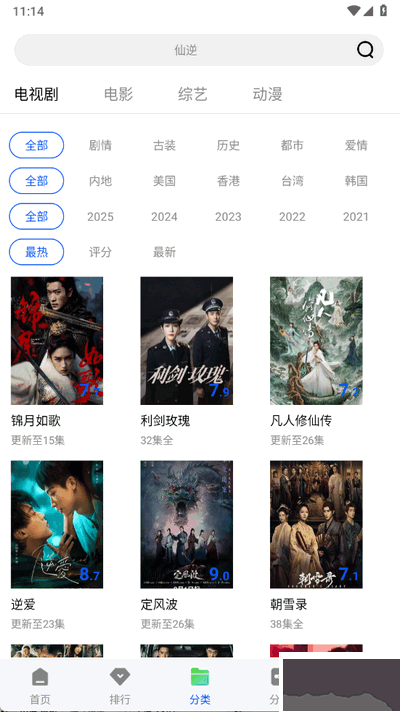Tap the search magnifier icon
The height and width of the screenshot is (712, 400).
(365, 49)
